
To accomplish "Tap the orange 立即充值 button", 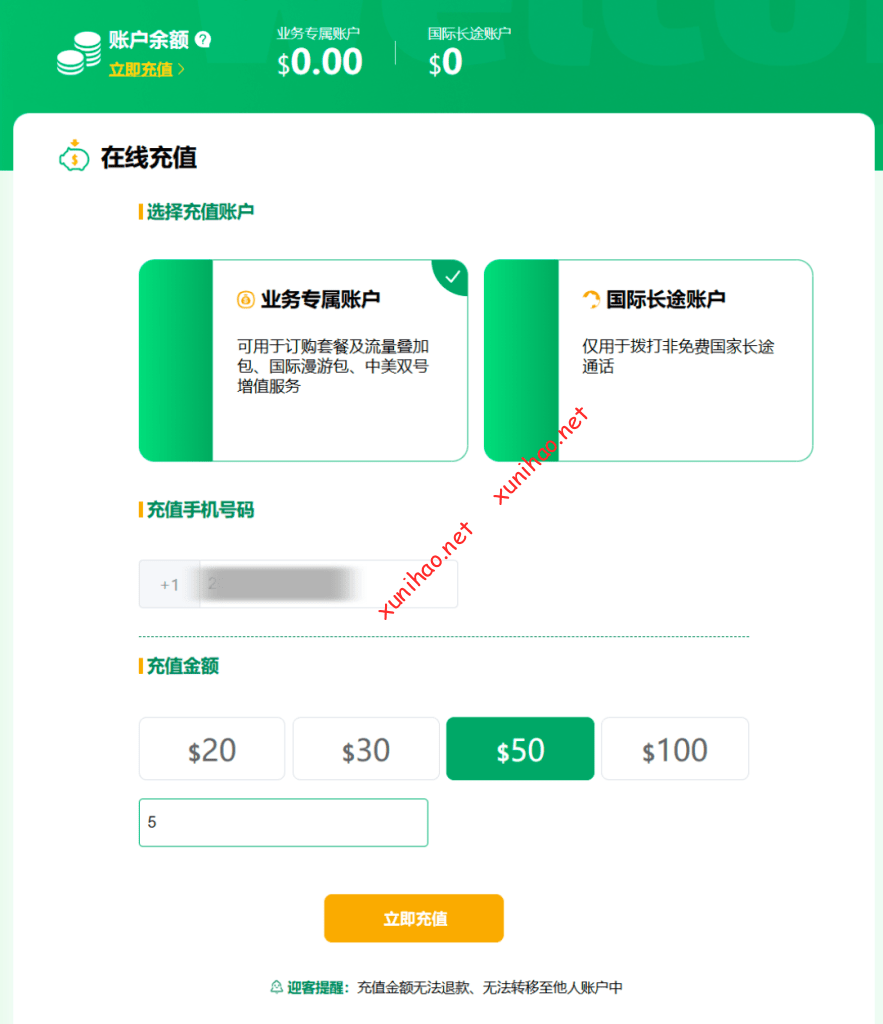I will coord(414,918).
